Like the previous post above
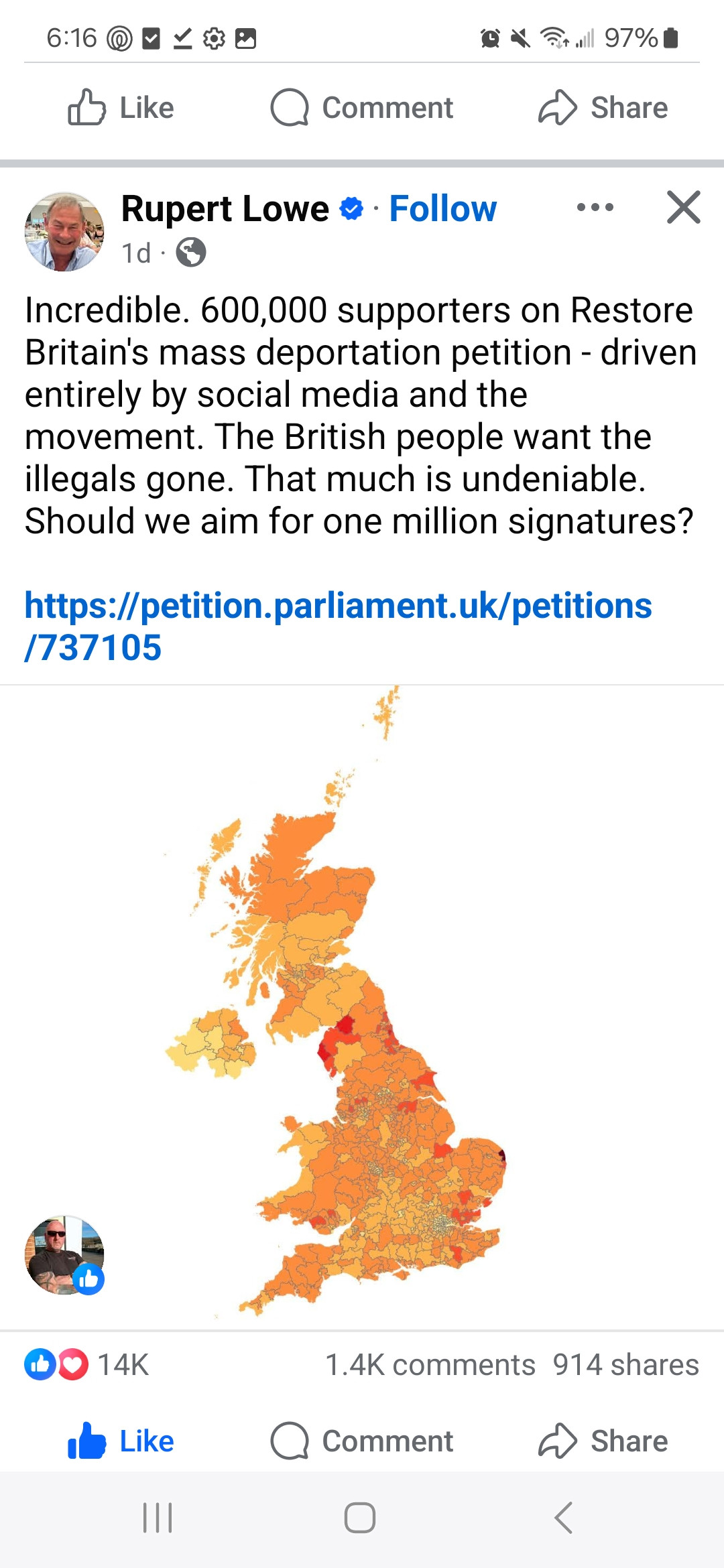This screenshot has width=724, height=1568. [121, 108]
